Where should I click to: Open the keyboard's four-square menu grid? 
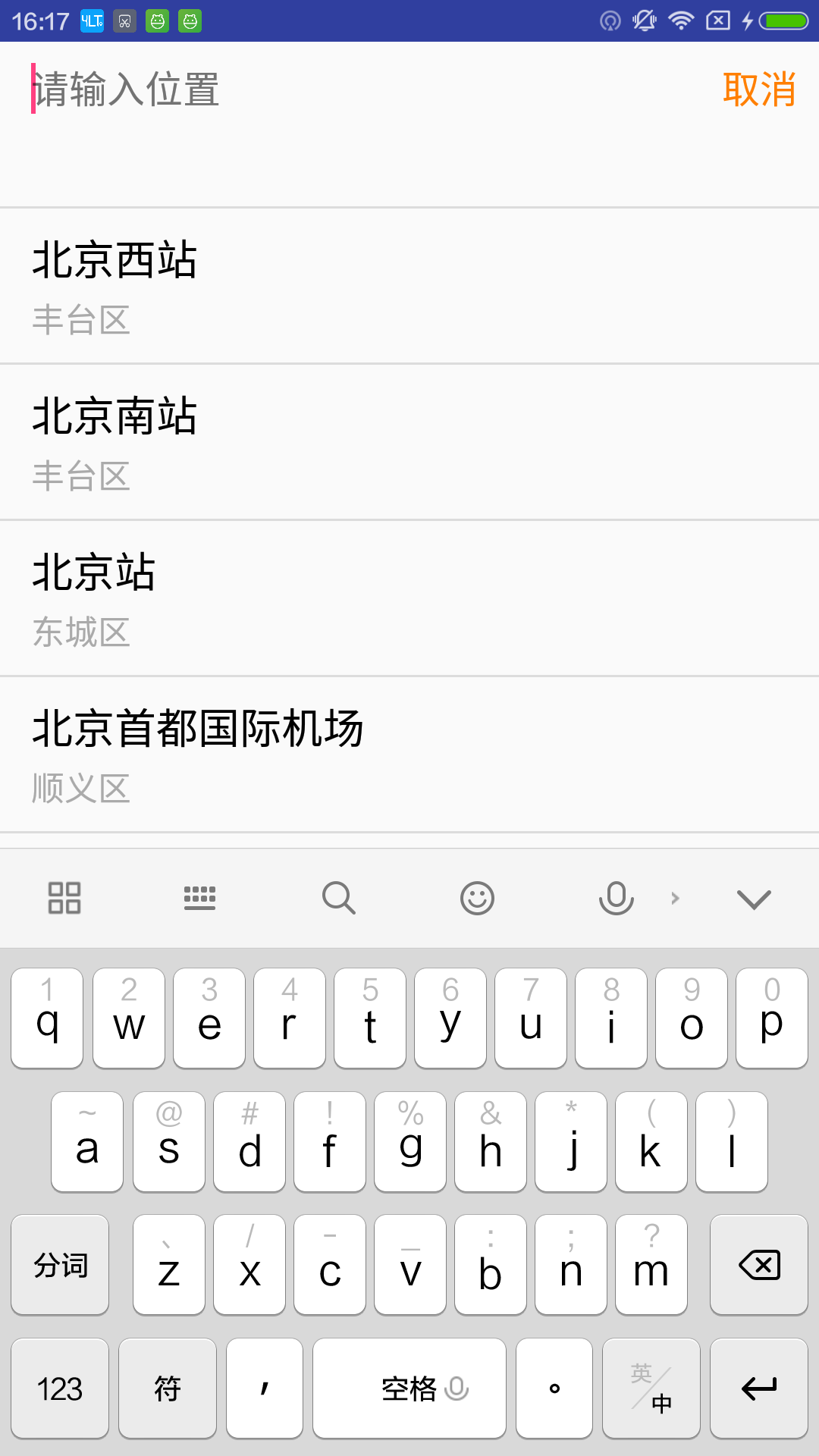pyautogui.click(x=64, y=899)
